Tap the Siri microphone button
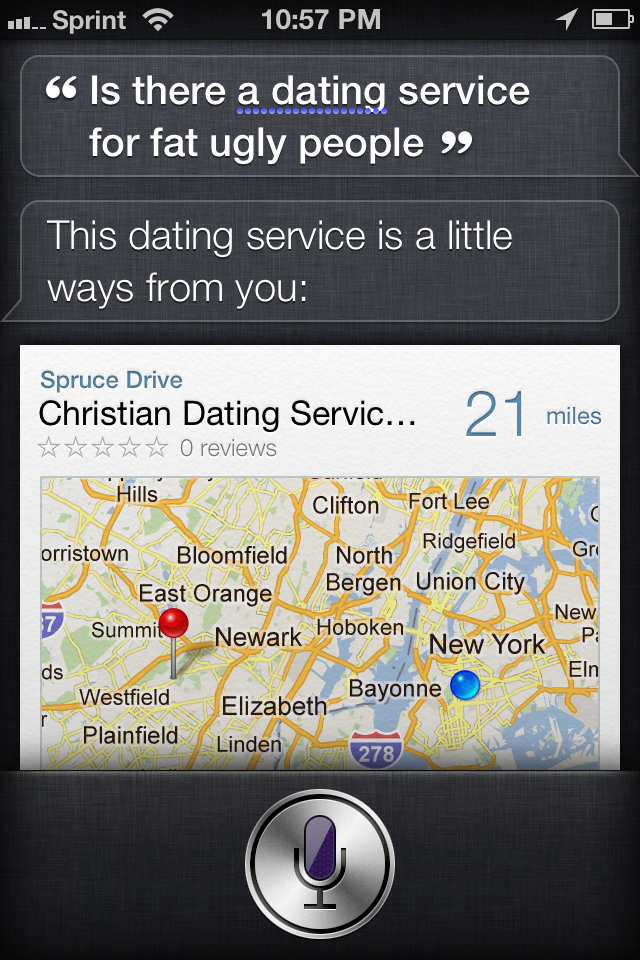Viewport: 640px width, 960px height. 320,862
